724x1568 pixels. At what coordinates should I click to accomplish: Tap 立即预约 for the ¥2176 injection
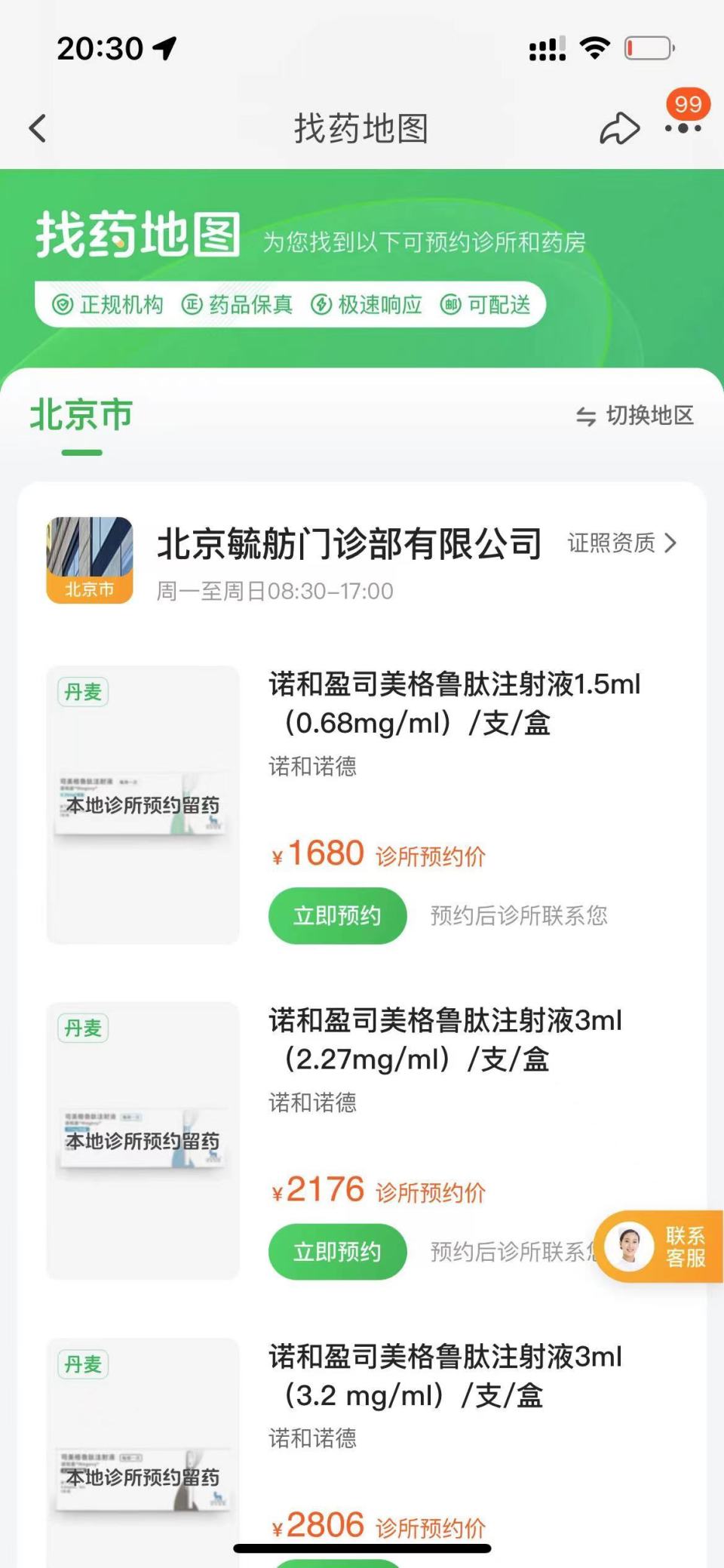(x=337, y=1252)
